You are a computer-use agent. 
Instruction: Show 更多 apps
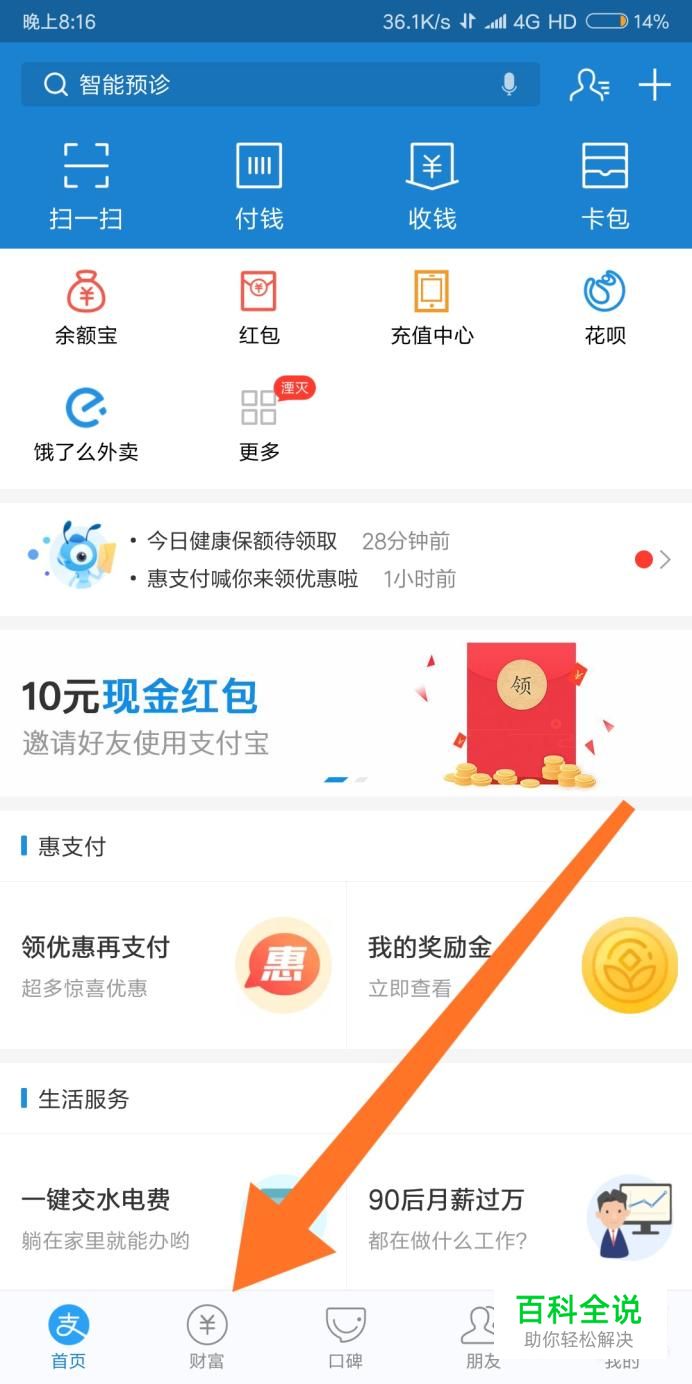[x=259, y=423]
